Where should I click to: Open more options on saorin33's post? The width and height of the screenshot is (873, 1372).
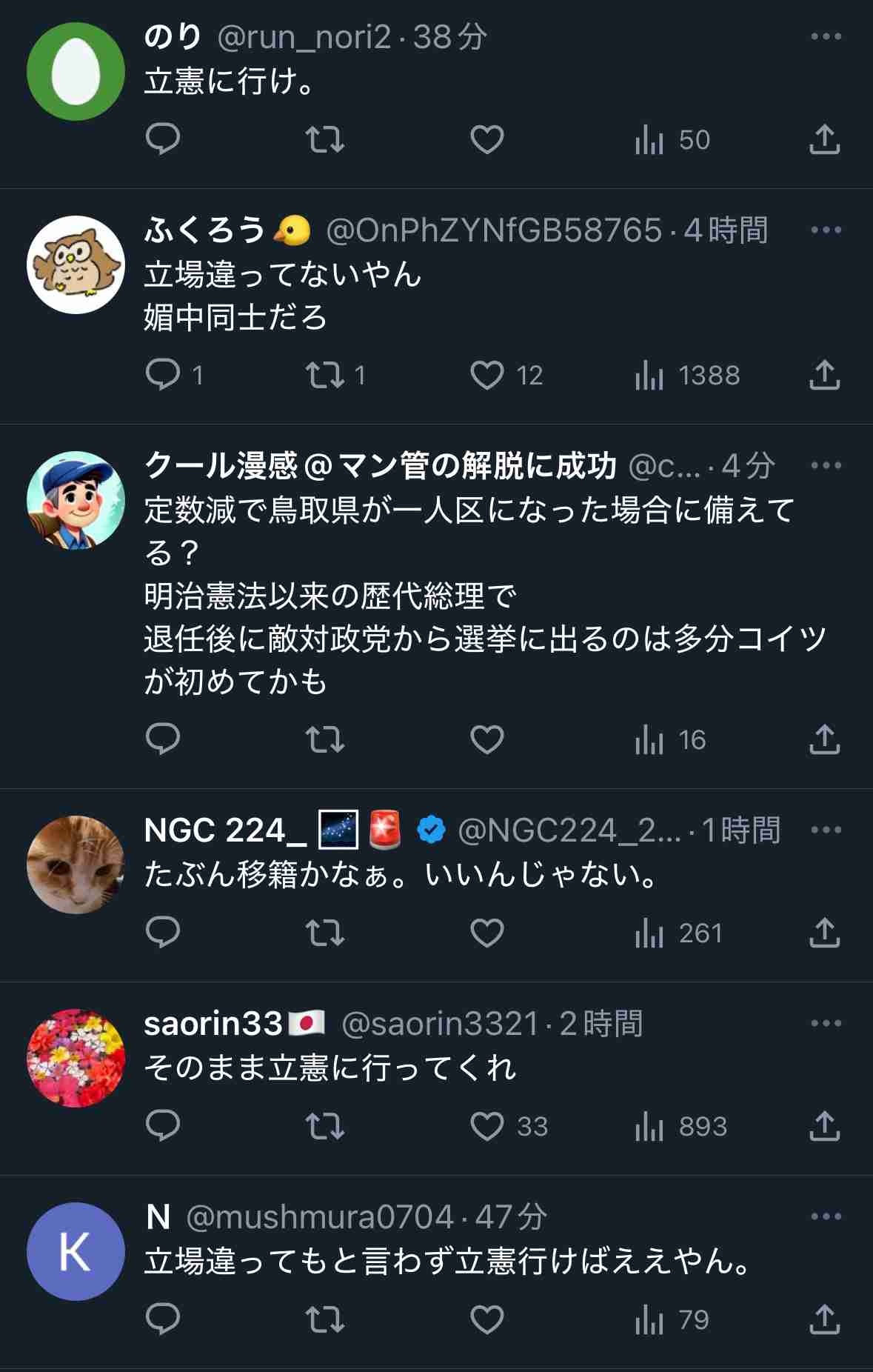tap(826, 1023)
